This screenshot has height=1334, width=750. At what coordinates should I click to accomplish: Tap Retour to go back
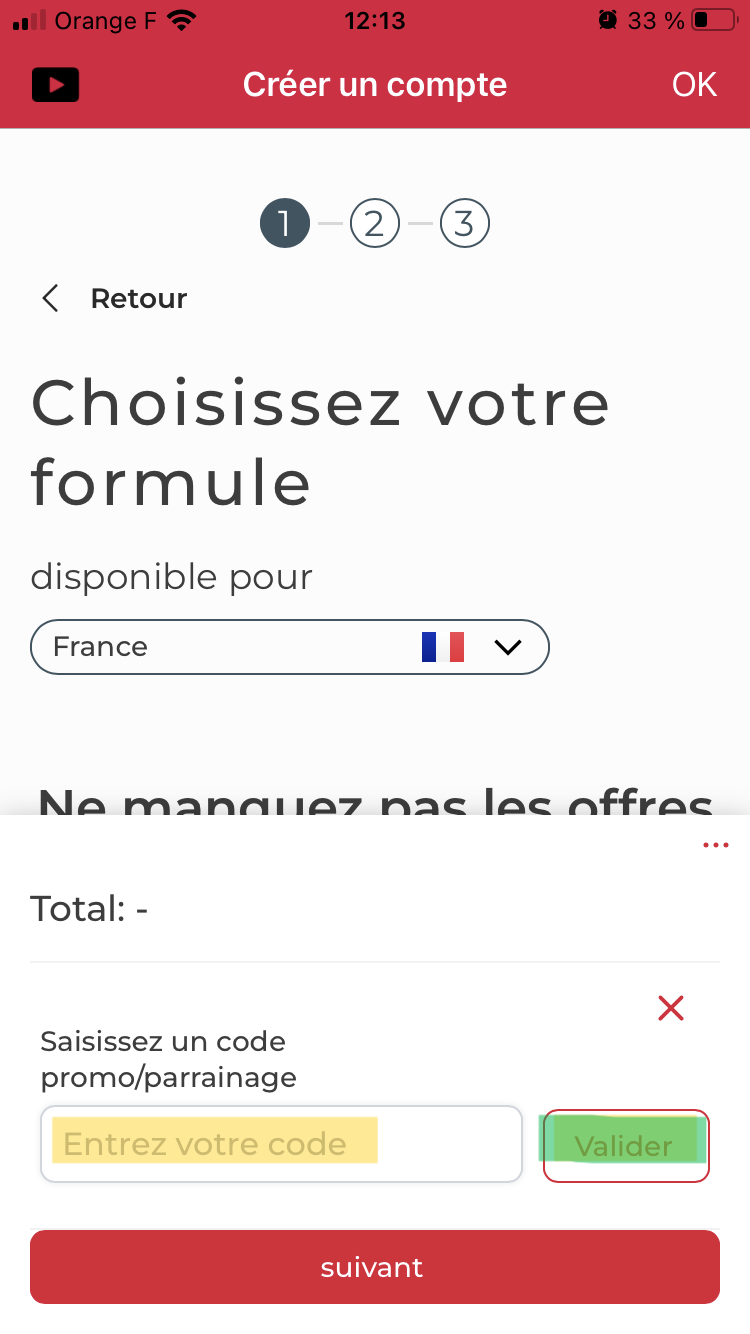pos(138,298)
